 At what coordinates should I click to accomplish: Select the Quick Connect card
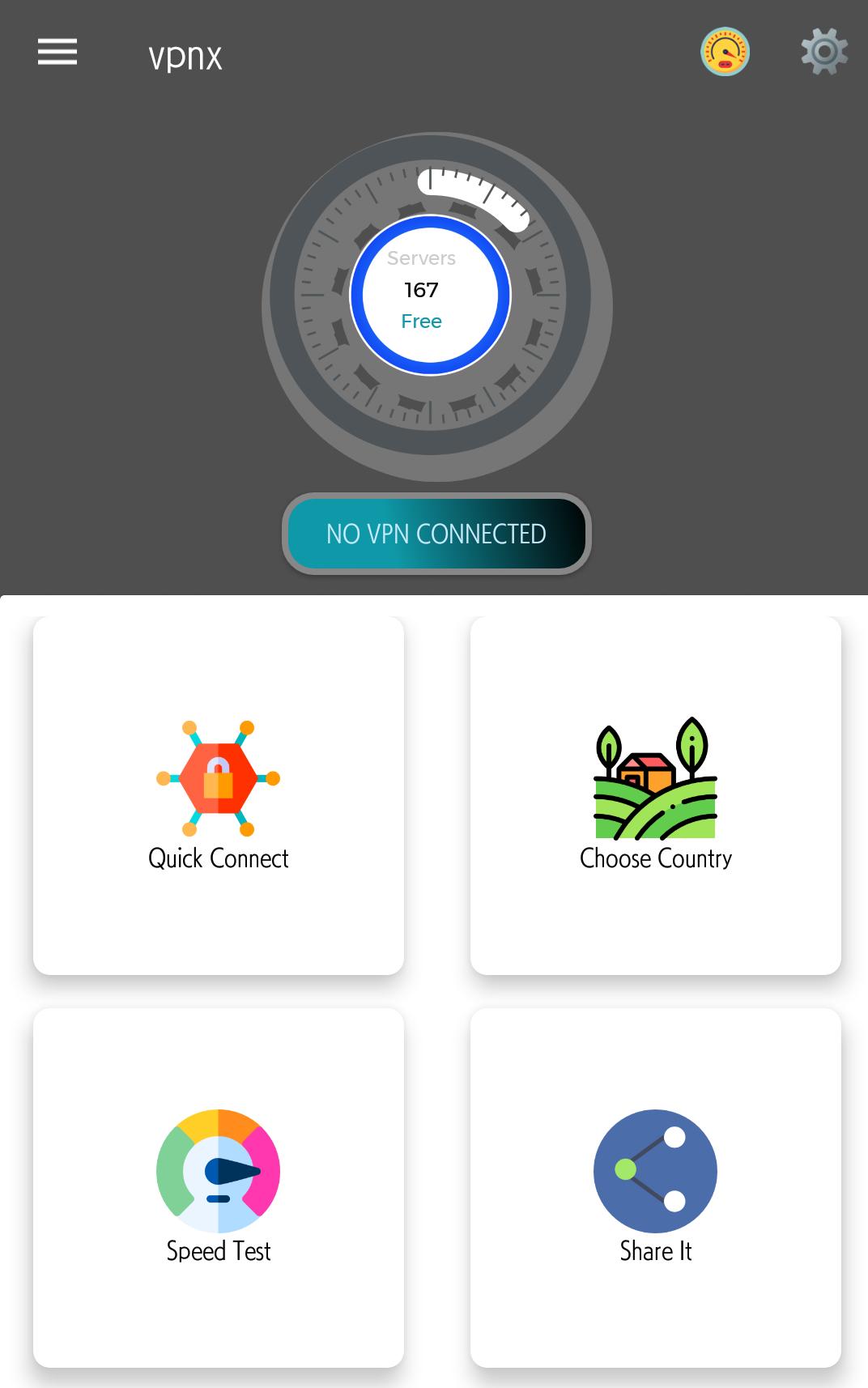click(219, 795)
